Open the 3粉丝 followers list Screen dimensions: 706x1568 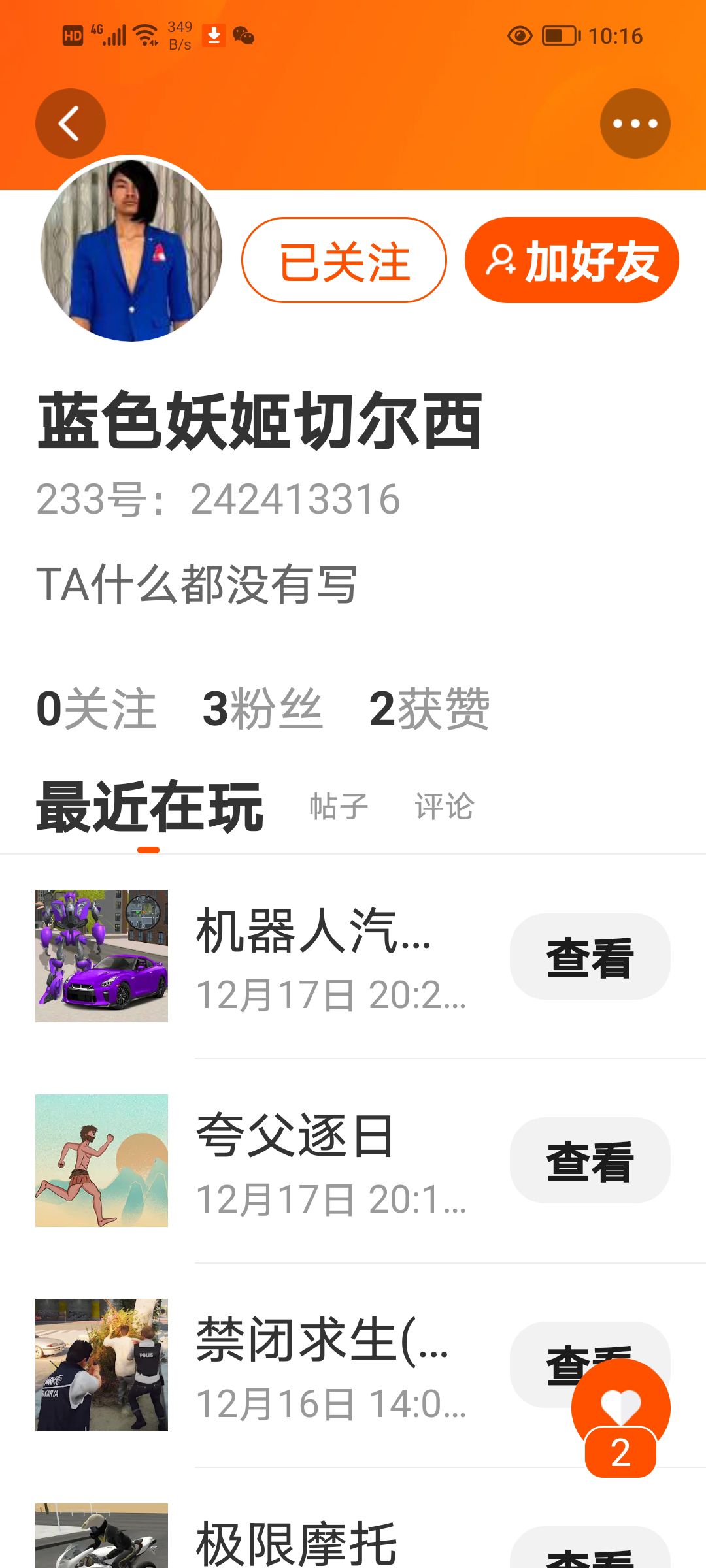point(263,709)
